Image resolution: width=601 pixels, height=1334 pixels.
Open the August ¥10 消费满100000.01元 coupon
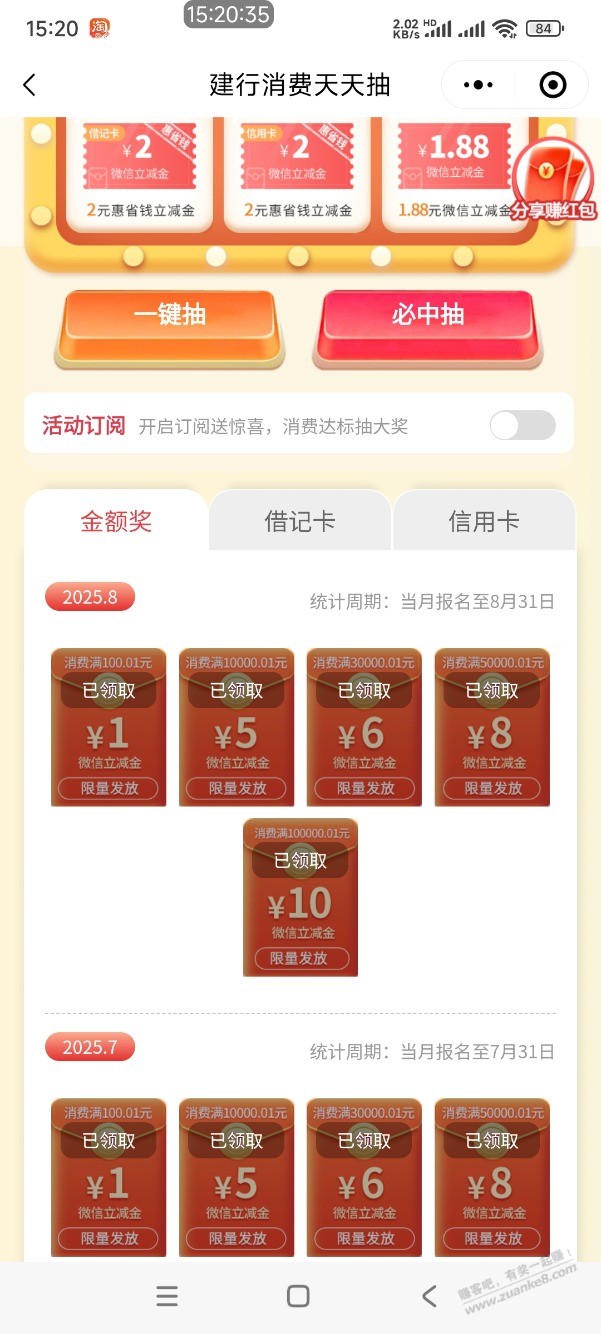300,897
